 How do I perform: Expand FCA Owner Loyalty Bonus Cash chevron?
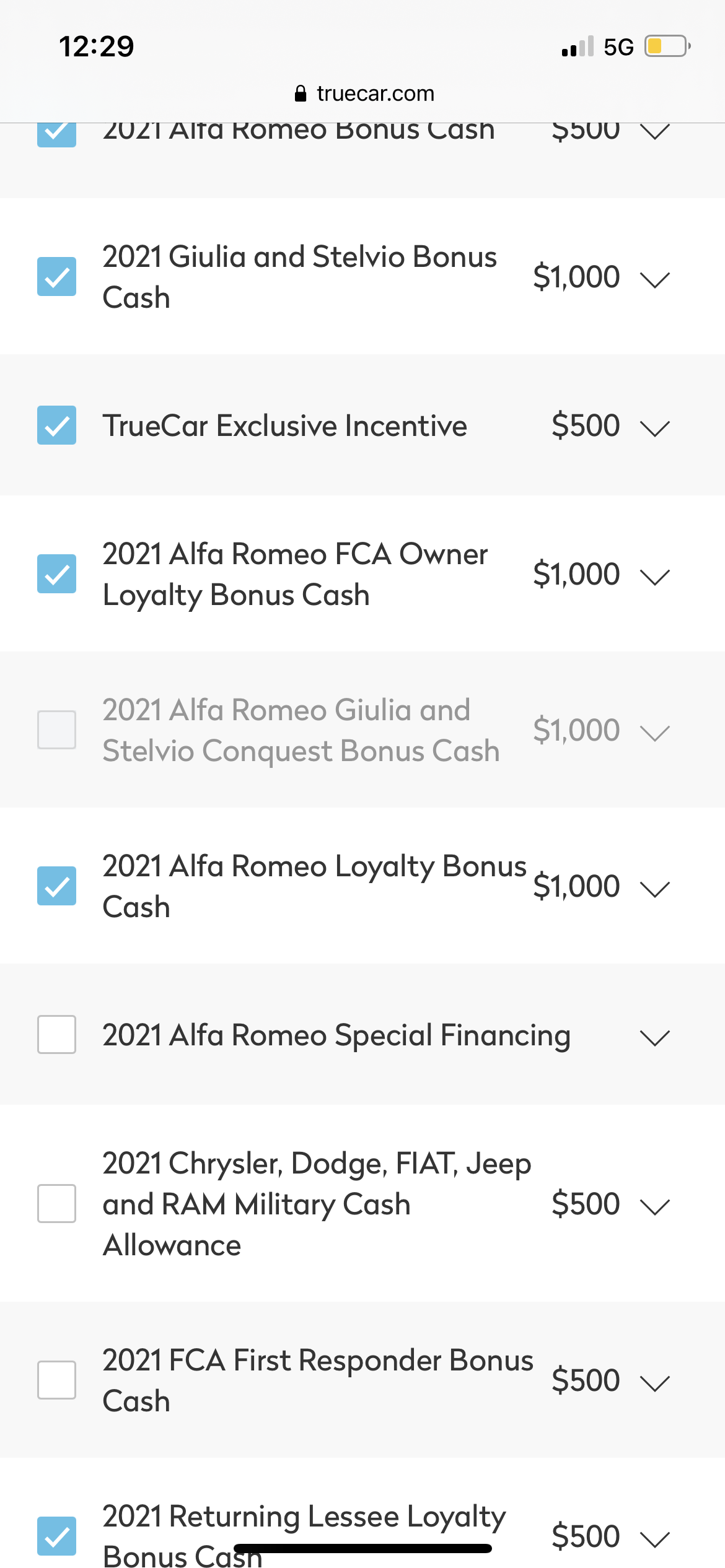(x=655, y=577)
